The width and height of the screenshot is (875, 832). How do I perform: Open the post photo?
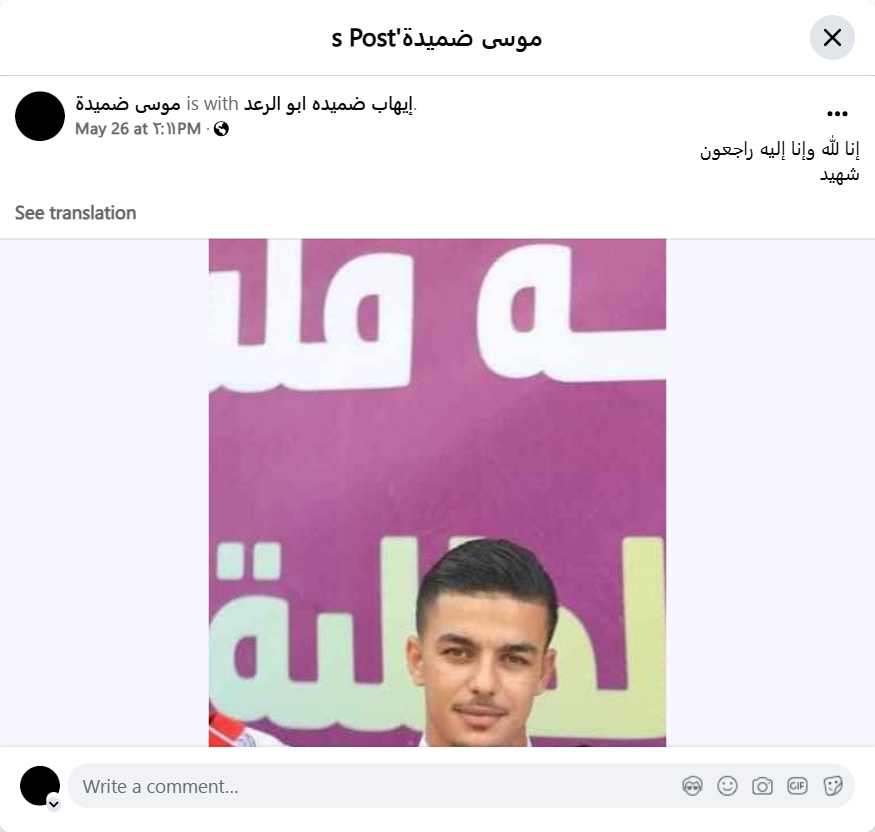click(437, 492)
